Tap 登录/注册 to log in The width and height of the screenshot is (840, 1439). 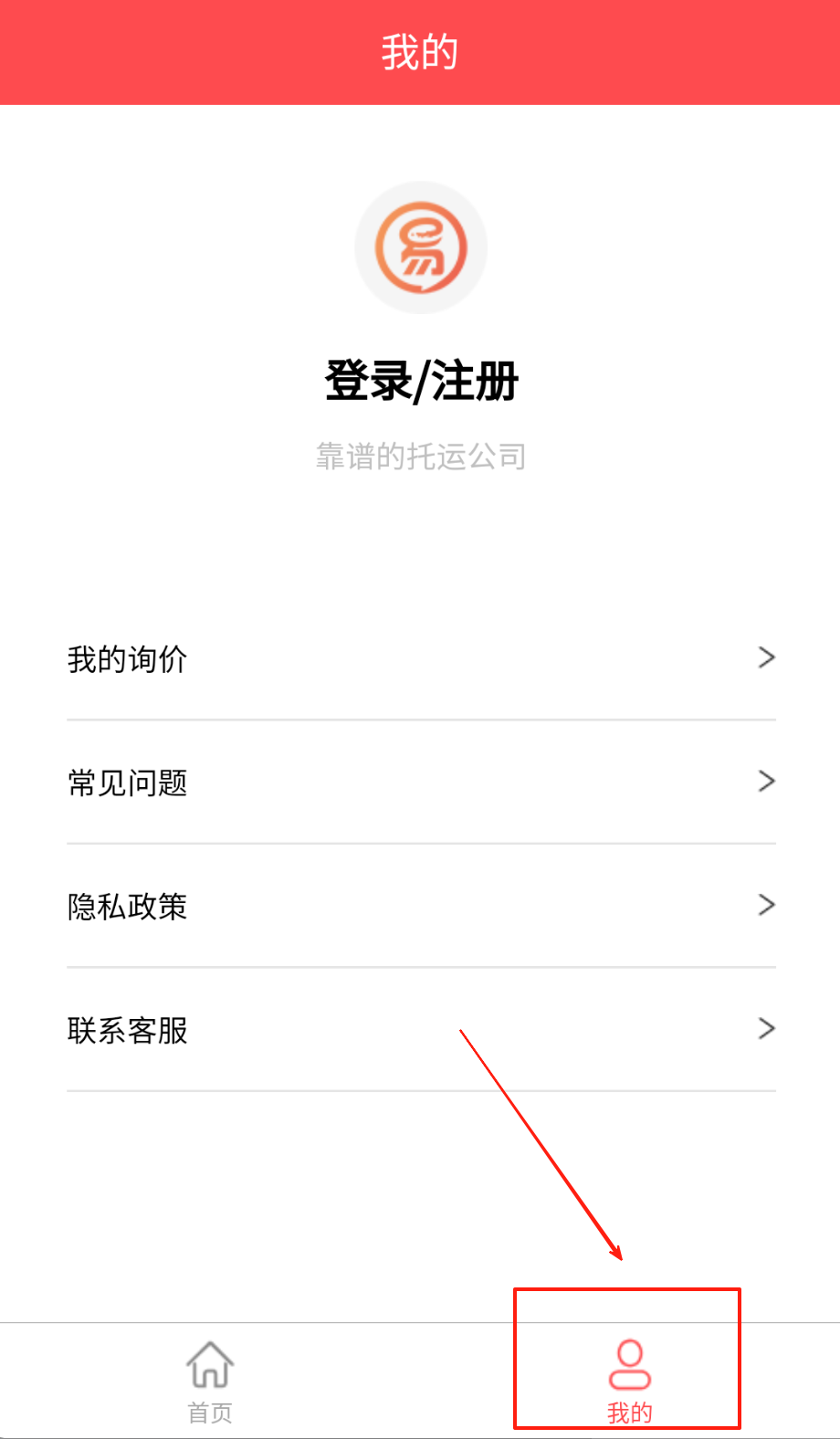tap(421, 382)
